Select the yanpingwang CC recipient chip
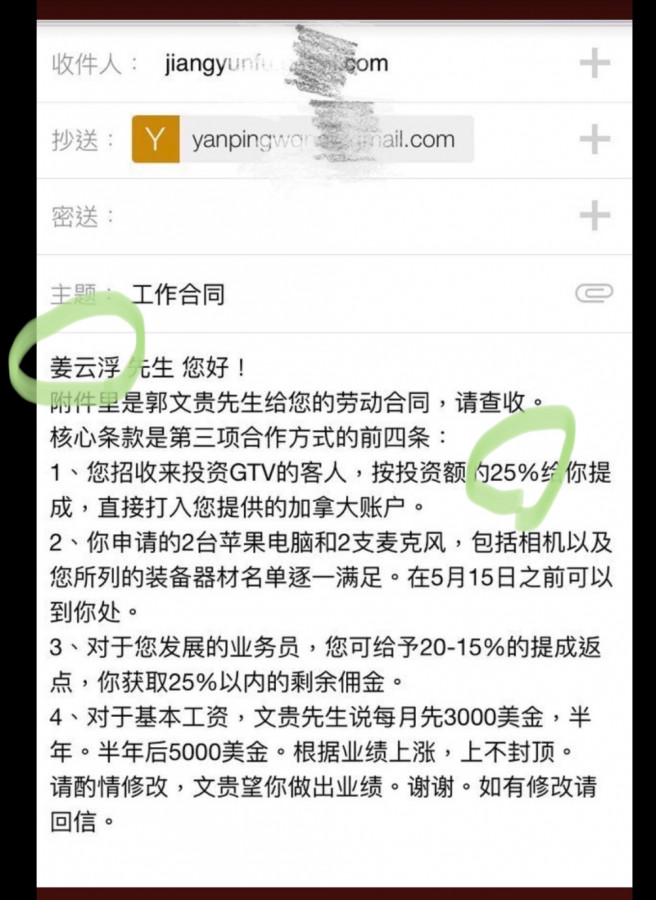The width and height of the screenshot is (656, 900). click(x=302, y=140)
